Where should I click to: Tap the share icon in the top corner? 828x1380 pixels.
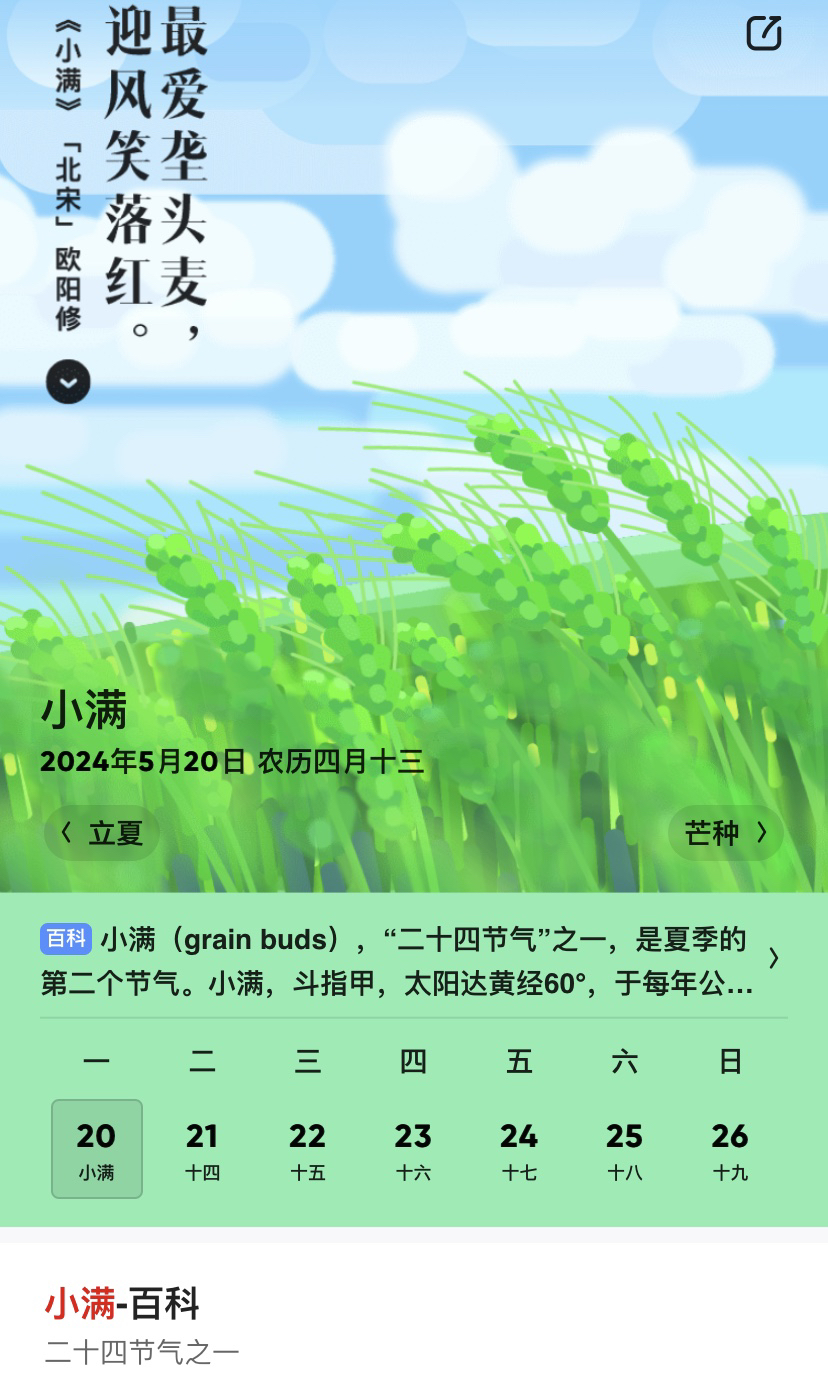click(763, 33)
